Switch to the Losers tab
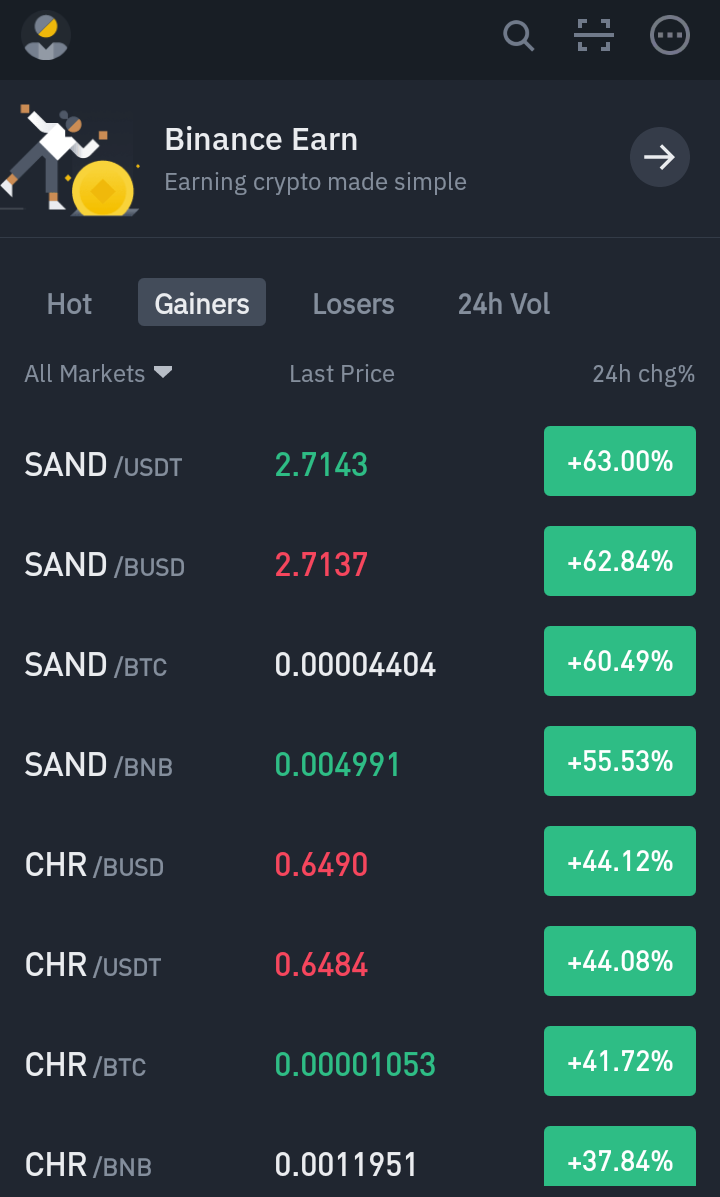Screen dimensions: 720x1197 [354, 304]
